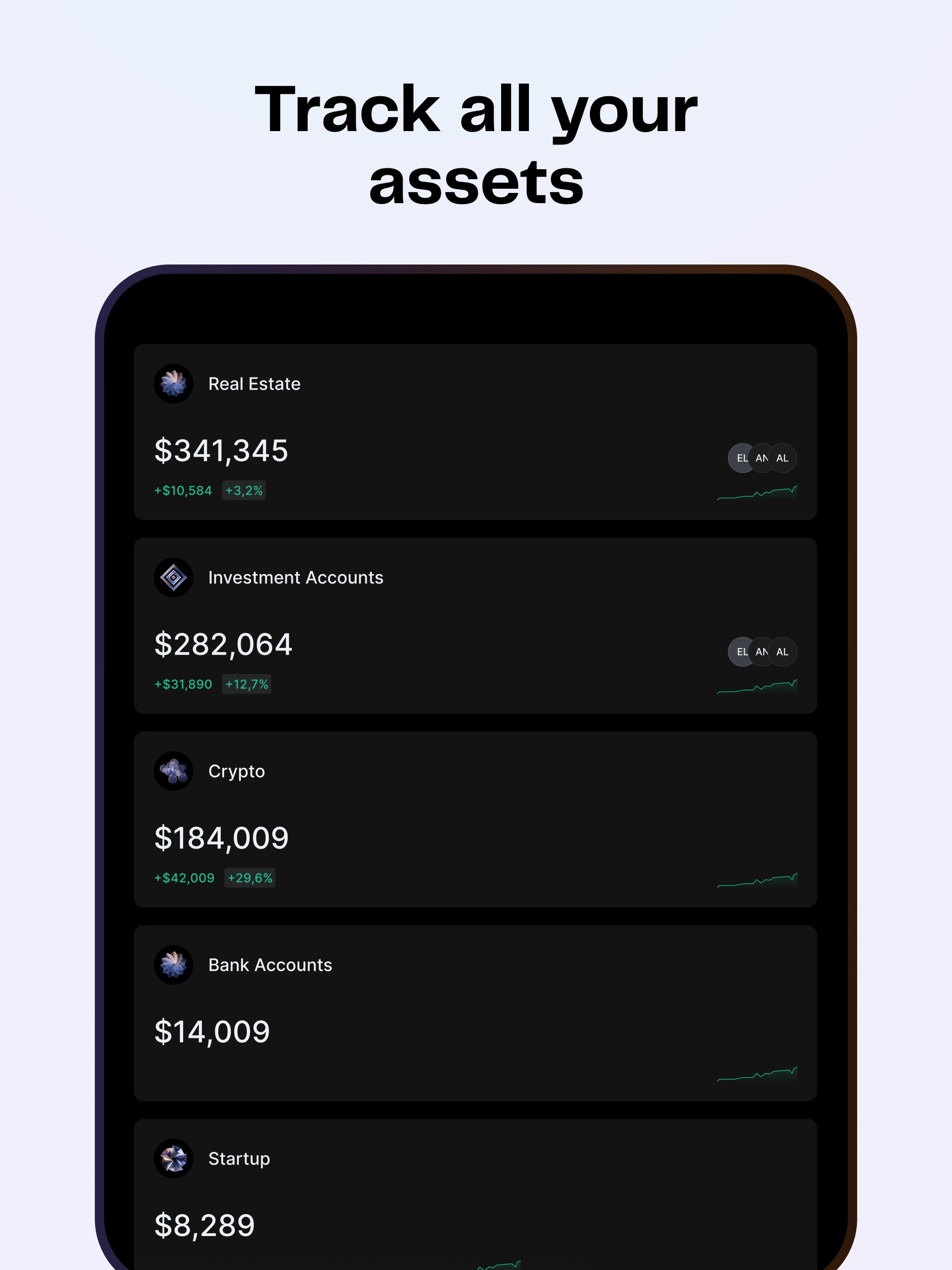Image resolution: width=952 pixels, height=1270 pixels.
Task: Tap the Crypto coins icon
Action: (173, 772)
